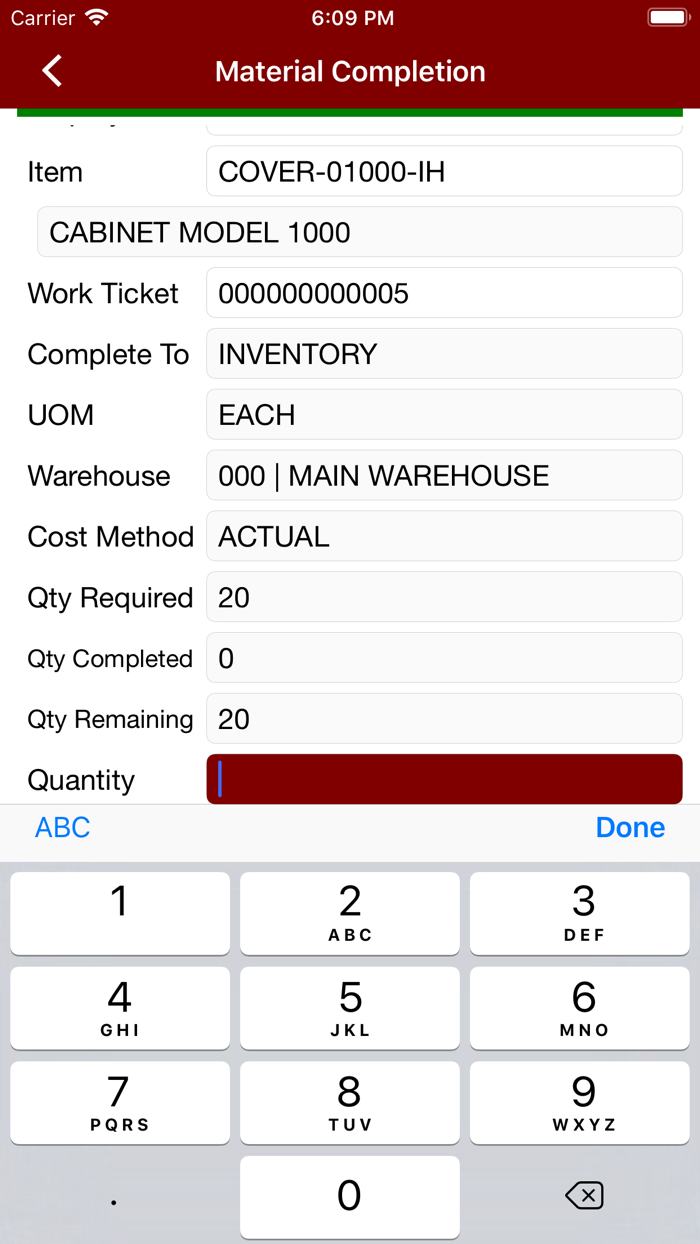The height and width of the screenshot is (1244, 700).
Task: Tap the backspace key
Action: click(x=584, y=1196)
